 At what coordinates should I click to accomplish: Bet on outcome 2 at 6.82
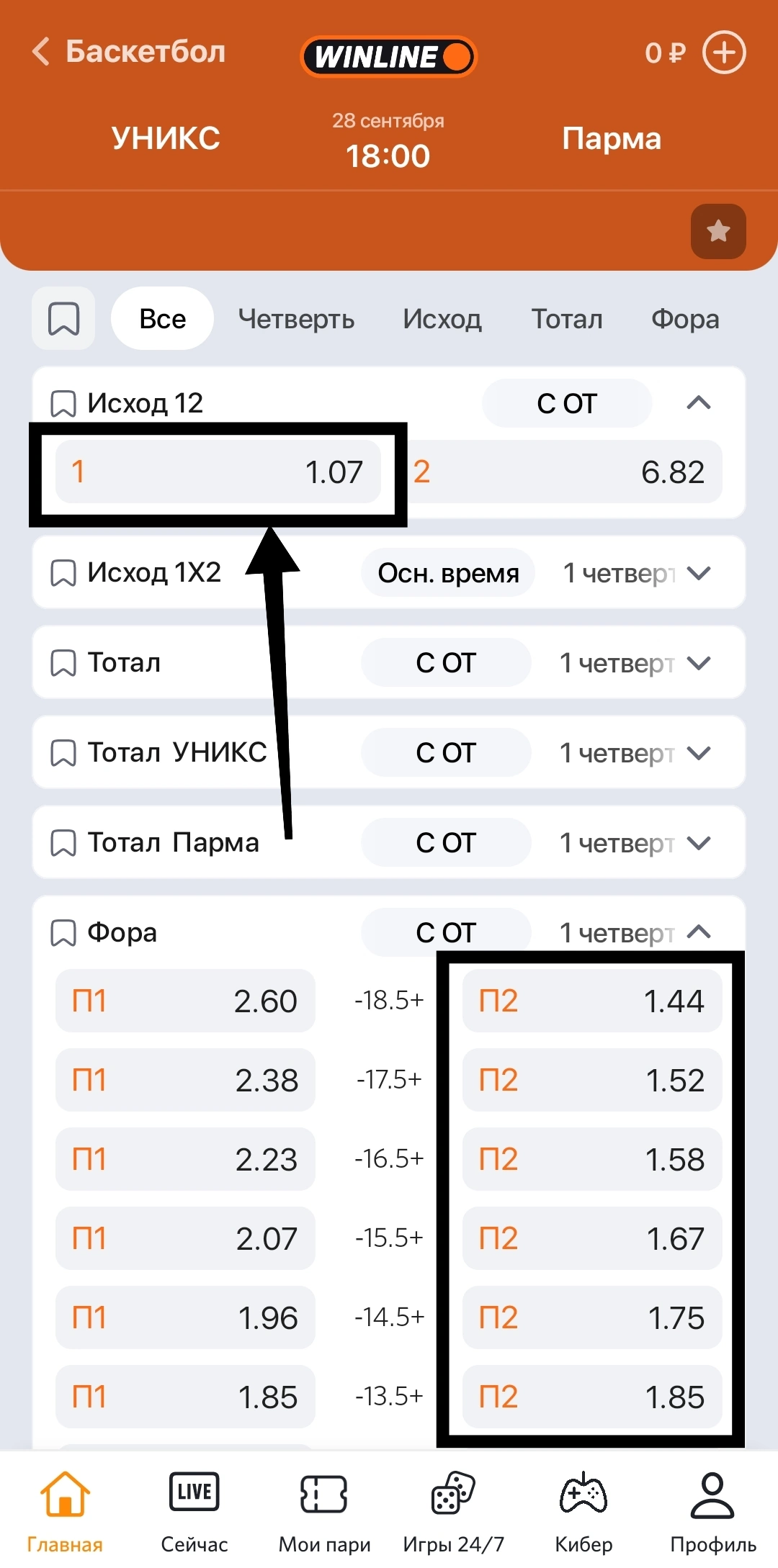(x=565, y=472)
